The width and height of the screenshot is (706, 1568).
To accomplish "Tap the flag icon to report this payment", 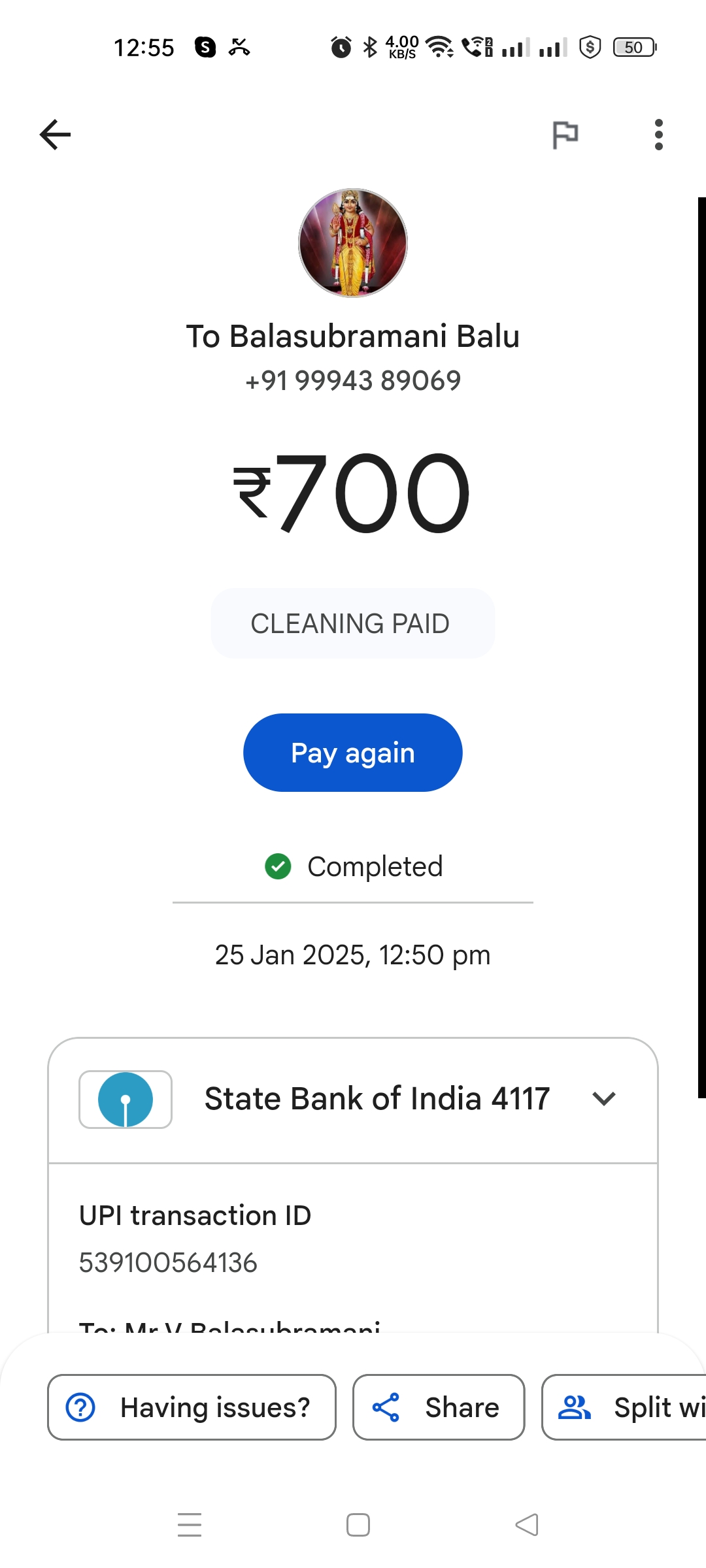I will click(565, 135).
